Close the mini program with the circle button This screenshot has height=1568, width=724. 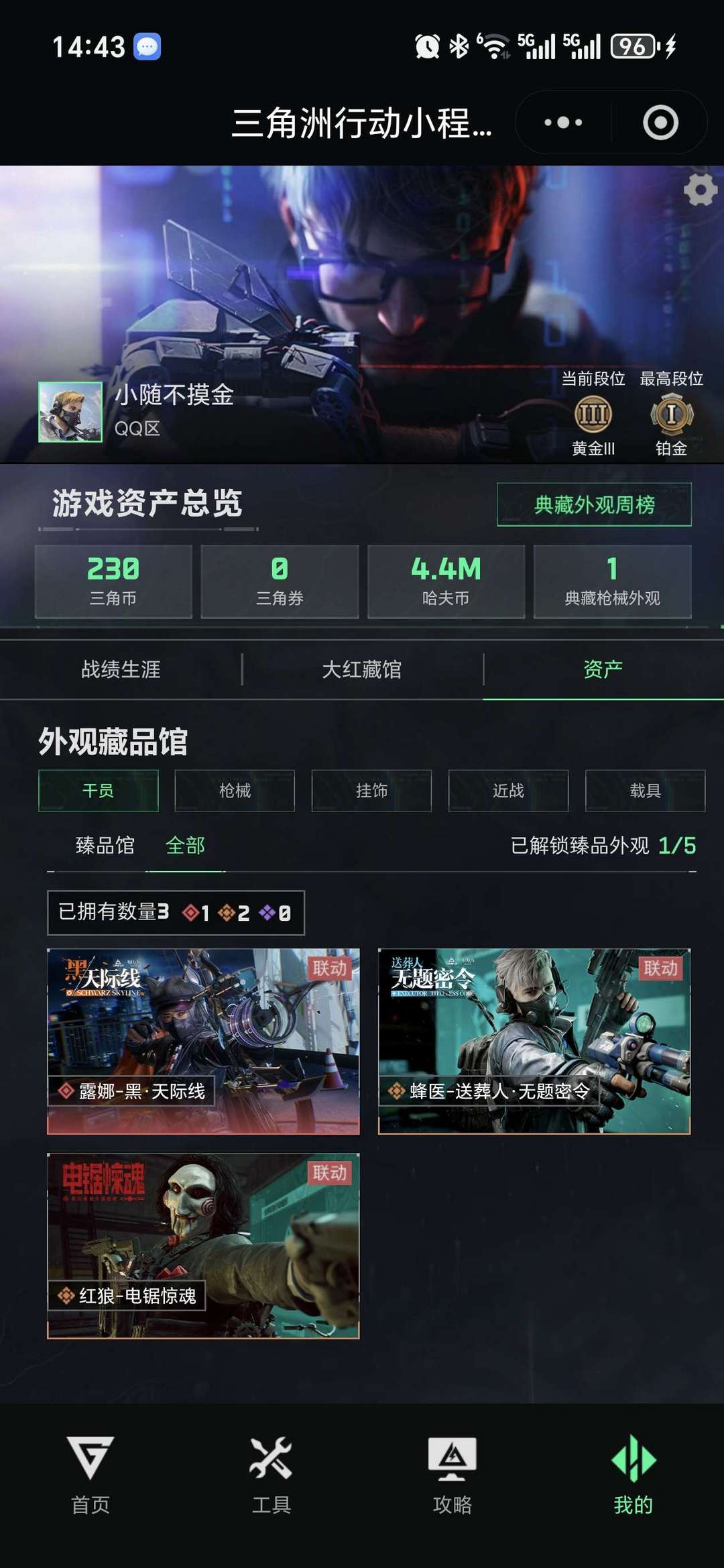tap(660, 123)
